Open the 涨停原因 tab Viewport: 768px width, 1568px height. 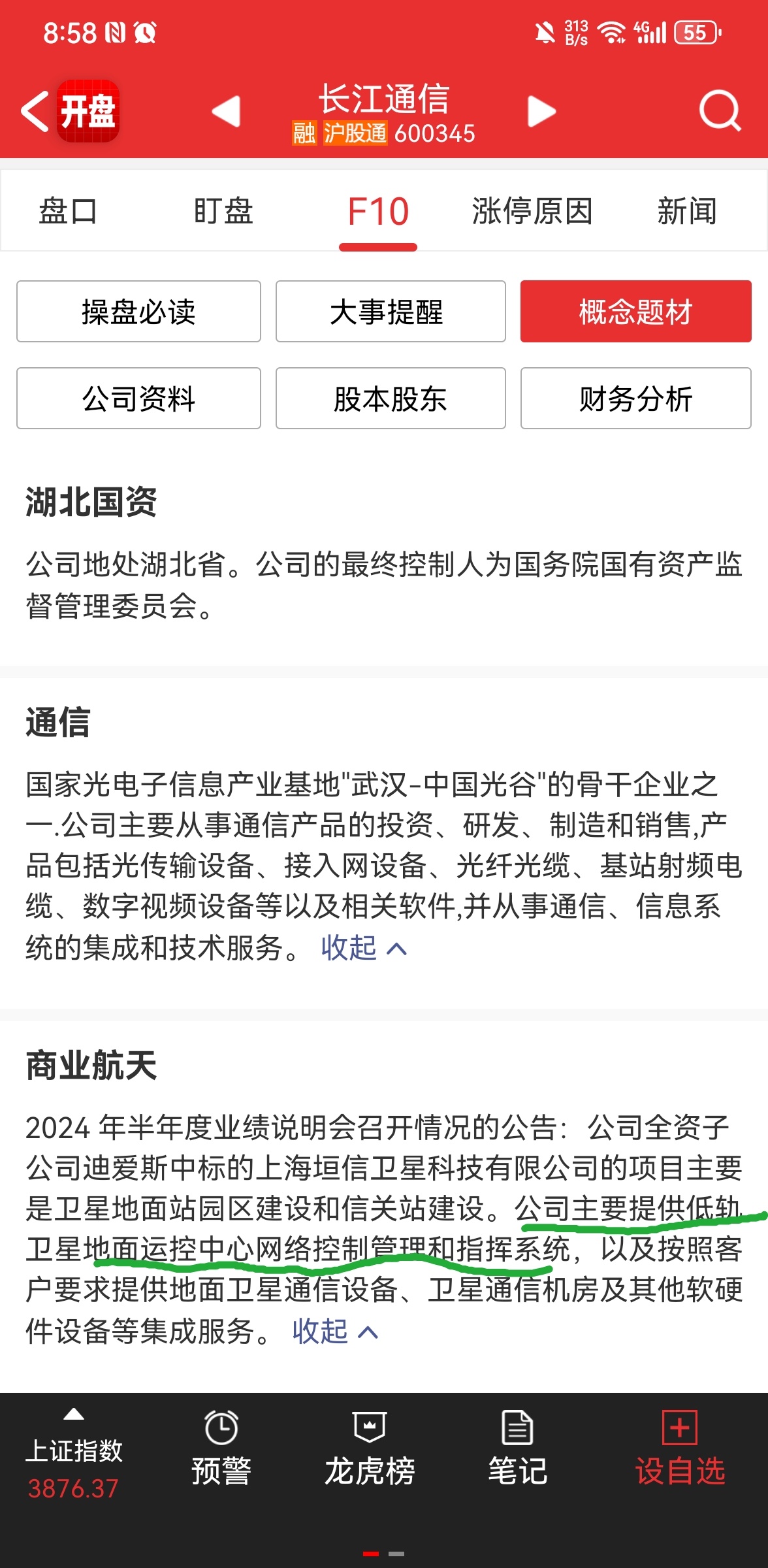point(532,212)
